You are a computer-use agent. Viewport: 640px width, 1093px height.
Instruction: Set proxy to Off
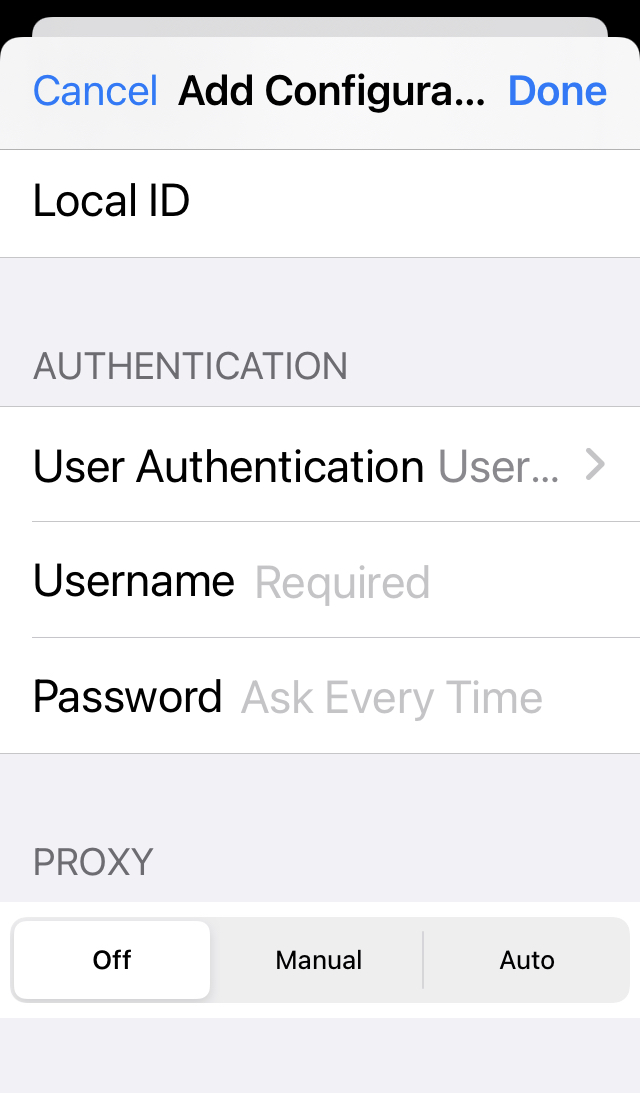[112, 960]
